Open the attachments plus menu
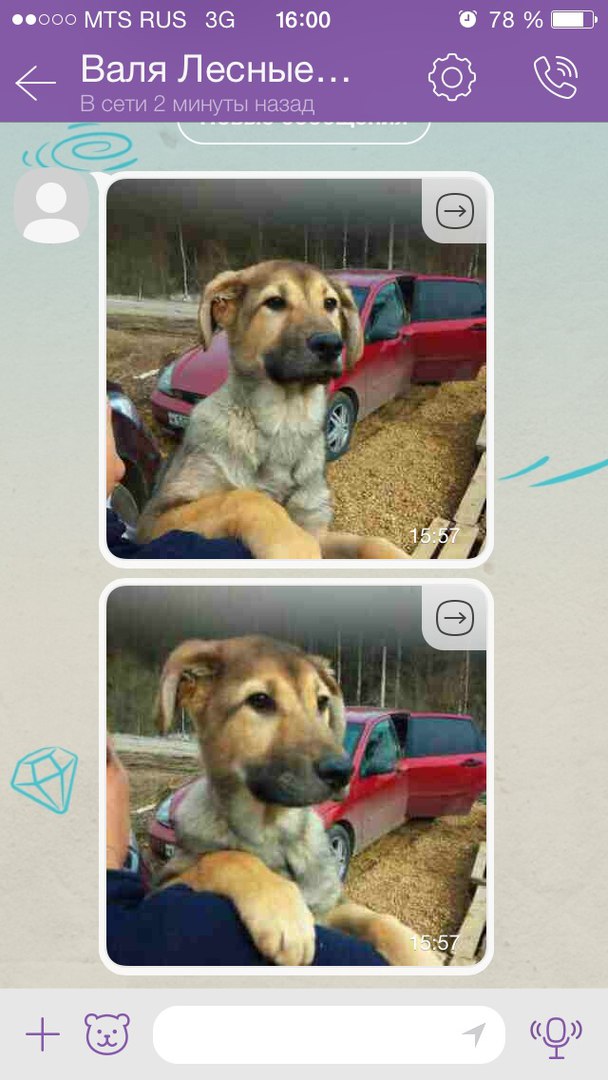 (x=42, y=1035)
